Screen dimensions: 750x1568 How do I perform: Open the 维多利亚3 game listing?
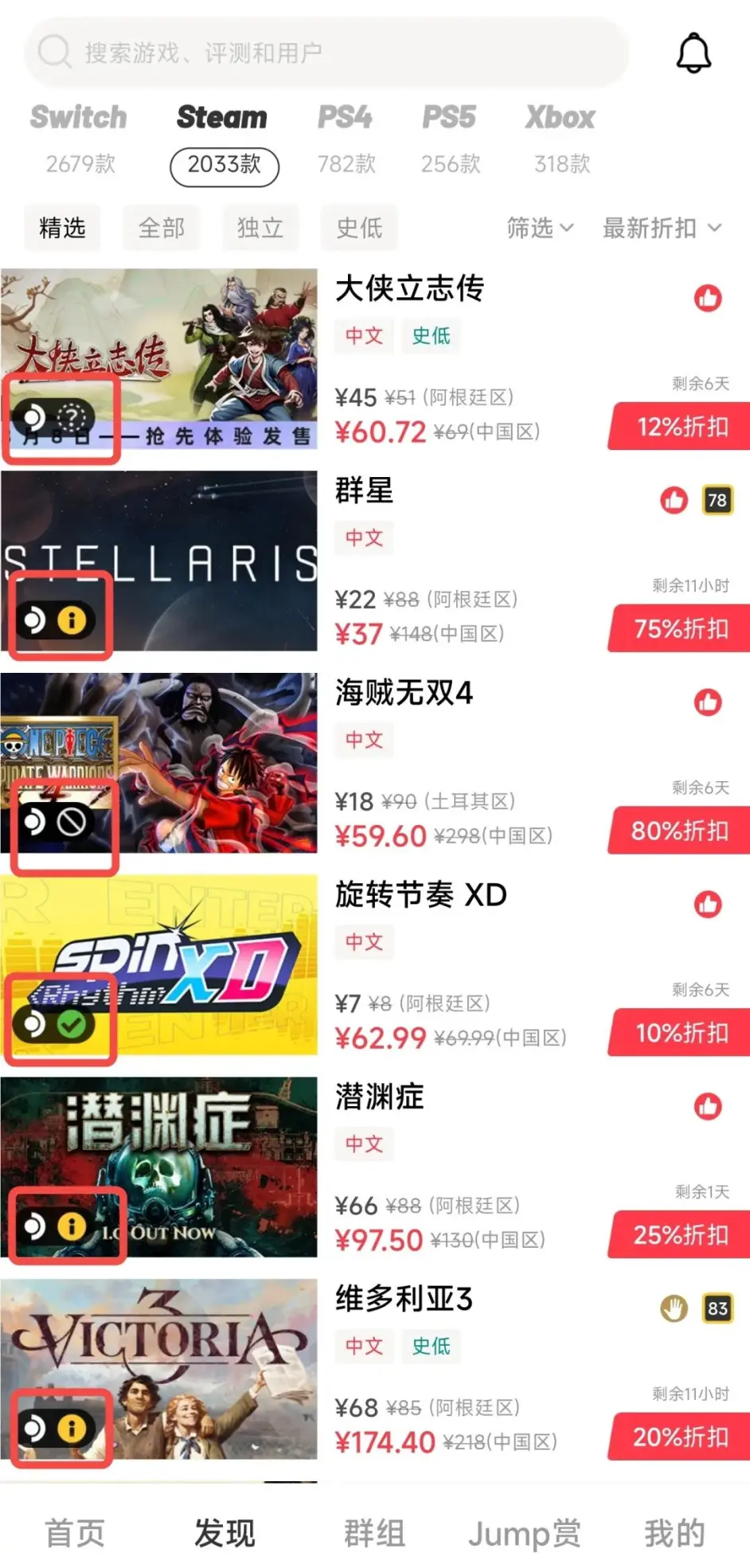click(404, 1300)
